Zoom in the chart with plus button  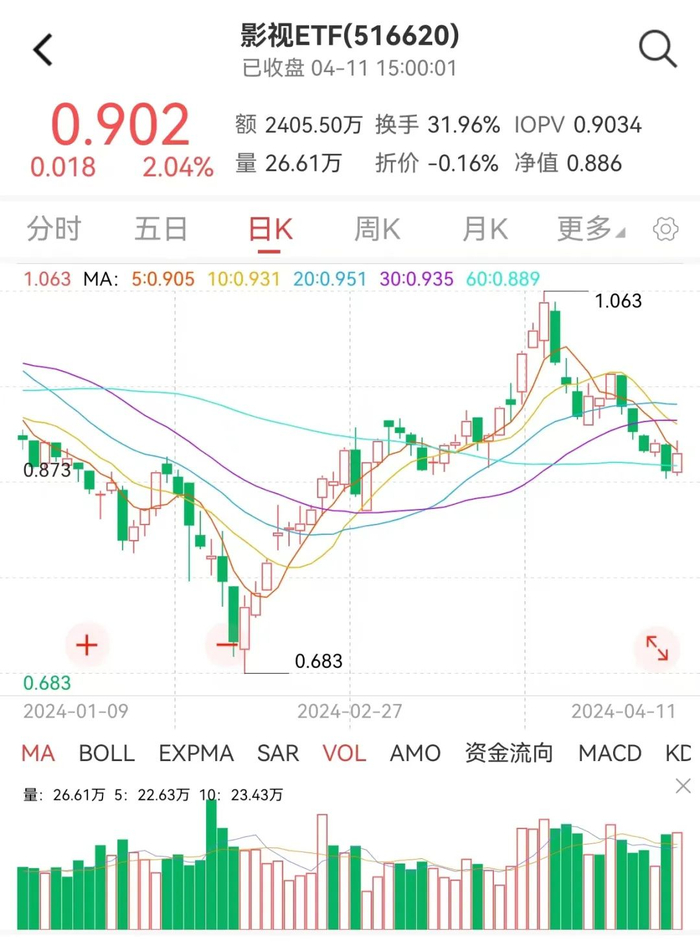[87, 645]
